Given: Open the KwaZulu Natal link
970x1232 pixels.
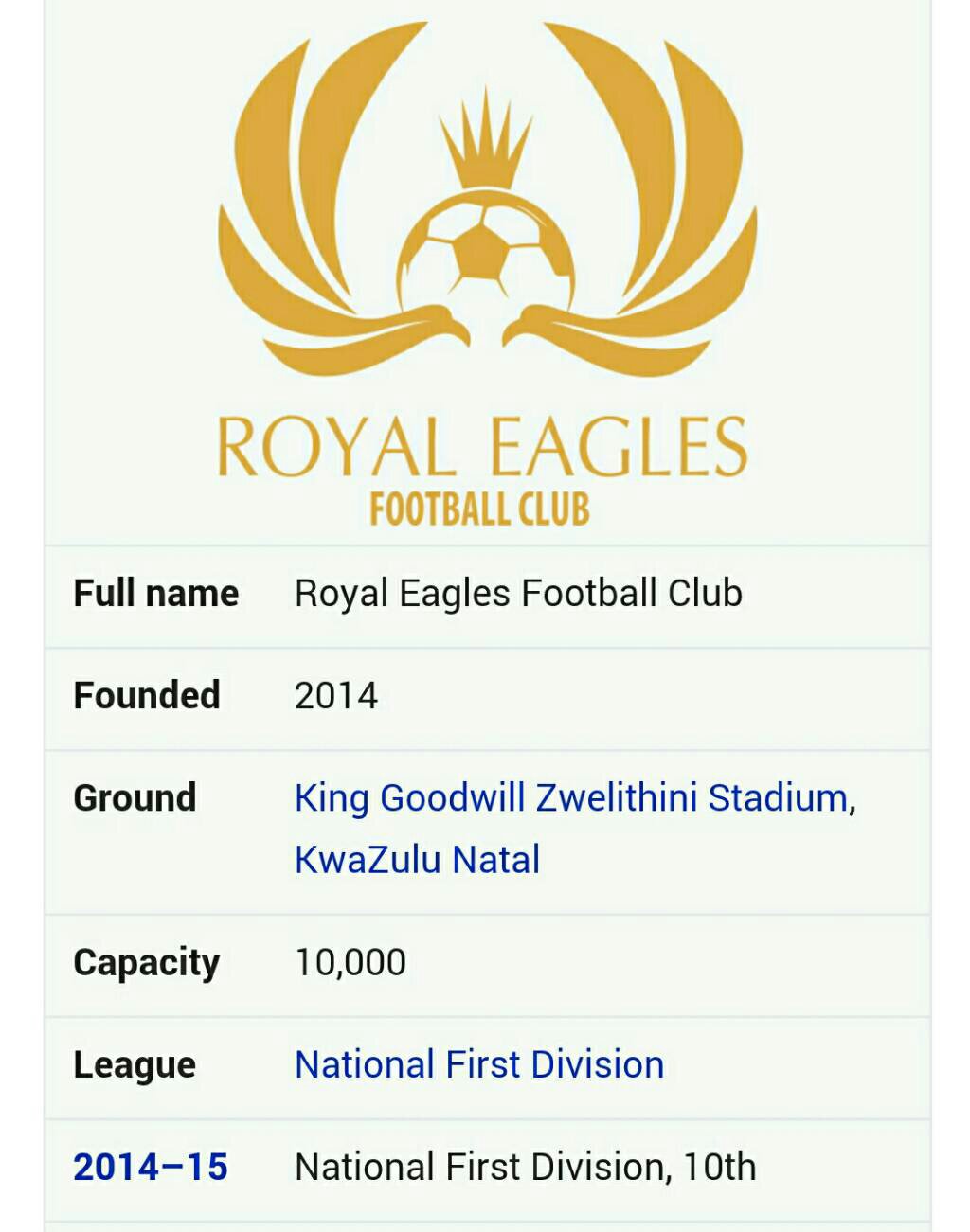Looking at the screenshot, I should tap(417, 860).
